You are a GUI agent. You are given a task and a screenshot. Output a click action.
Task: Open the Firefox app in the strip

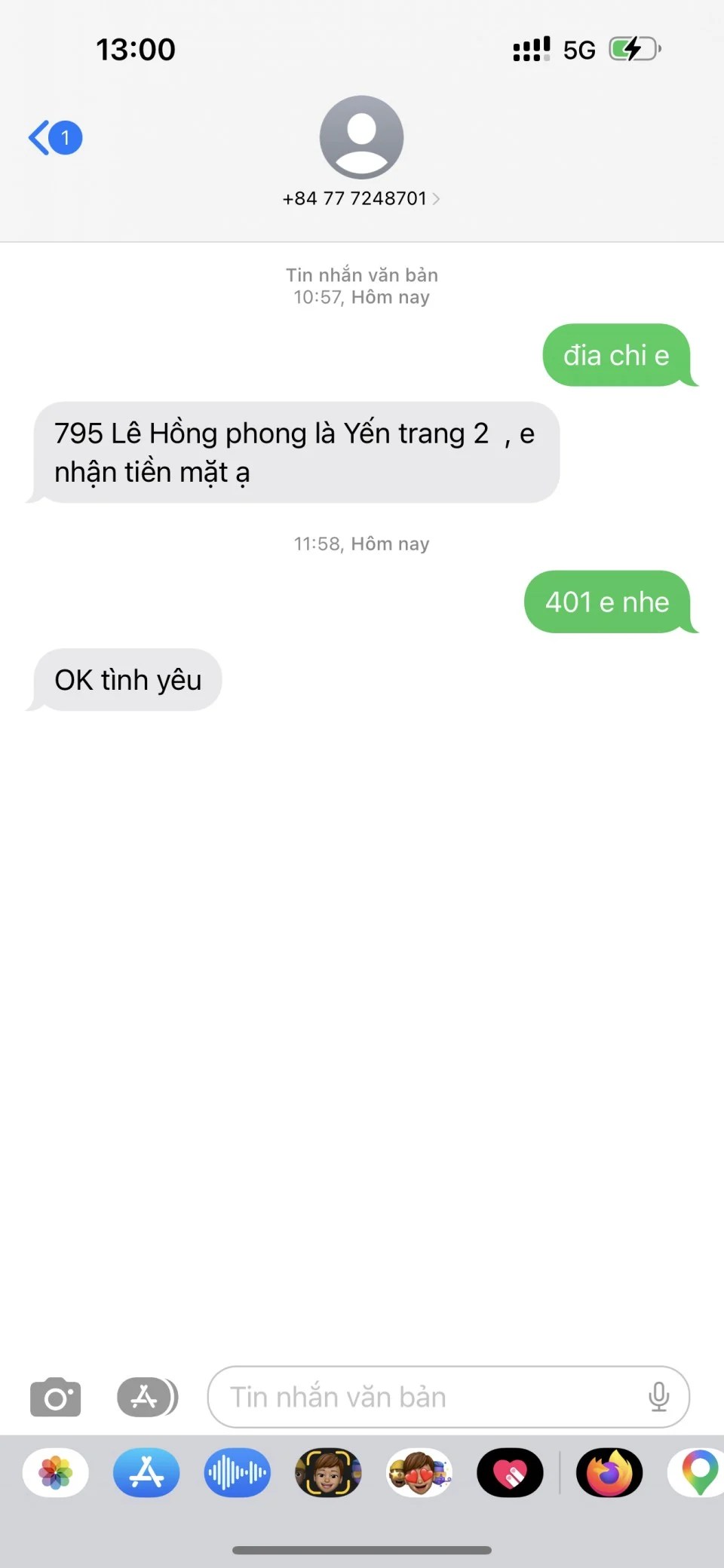coord(609,1473)
